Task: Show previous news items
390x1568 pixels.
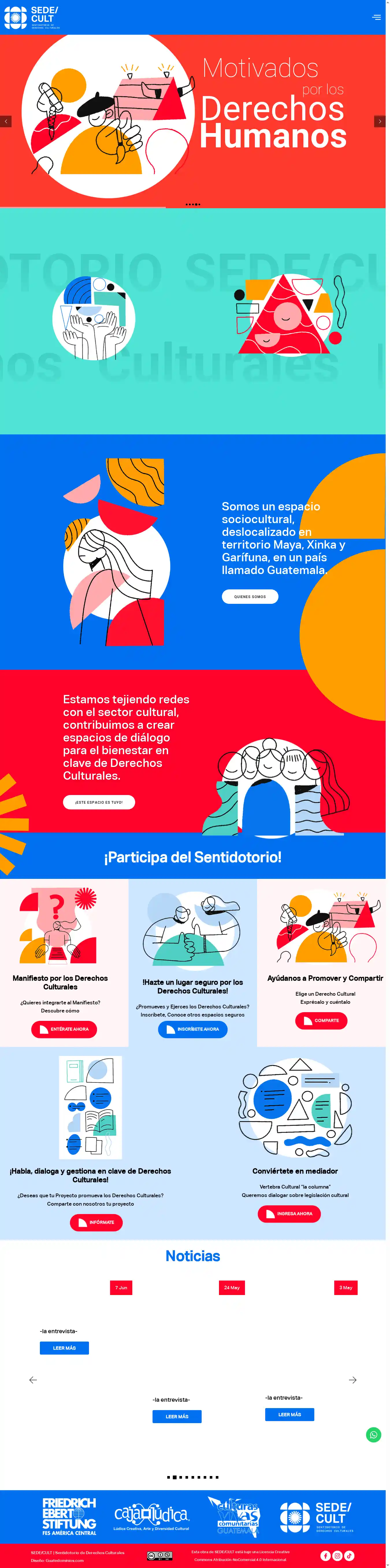Action: click(33, 1380)
